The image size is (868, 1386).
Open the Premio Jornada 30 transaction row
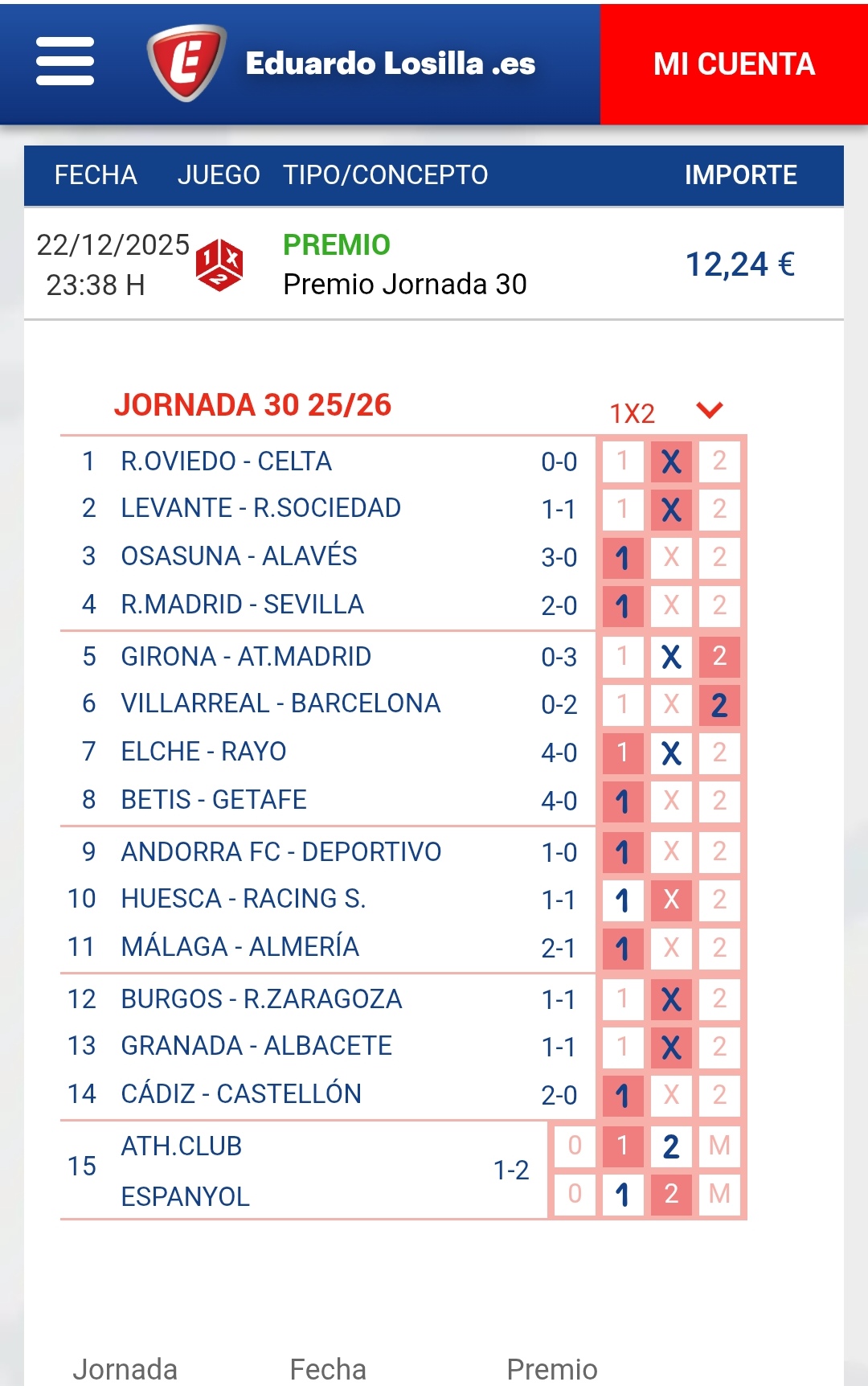click(x=433, y=264)
